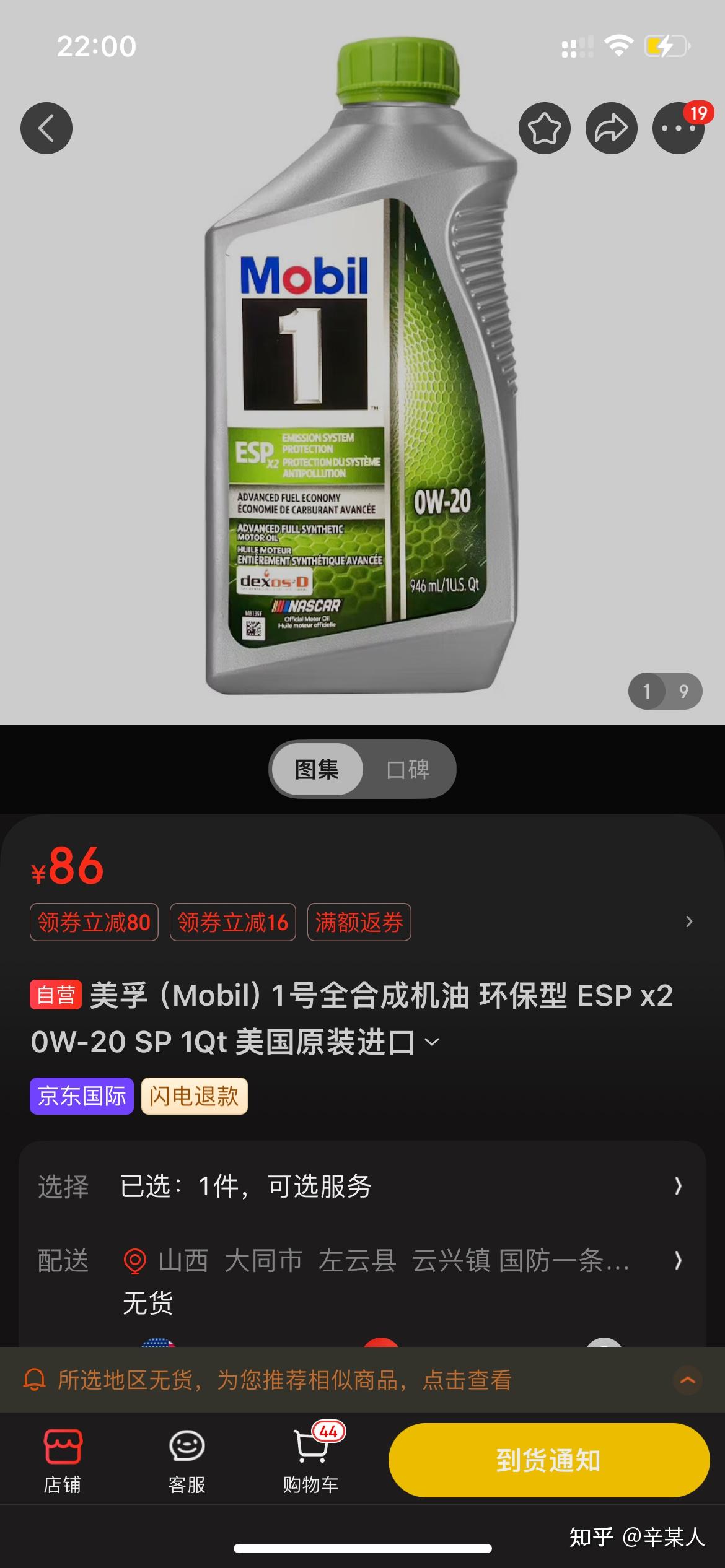This screenshot has height=1568, width=725.
Task: Claim the 领券立减16 coupon
Action: tap(233, 922)
